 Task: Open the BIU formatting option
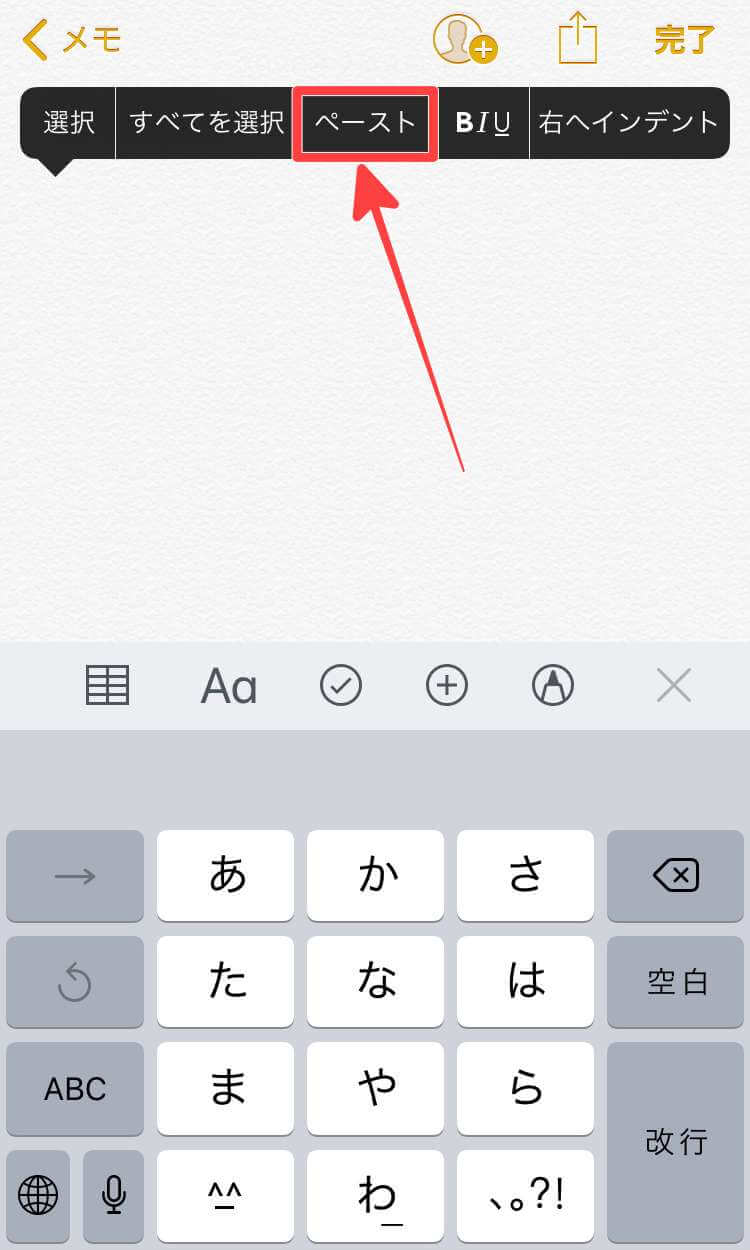[483, 123]
